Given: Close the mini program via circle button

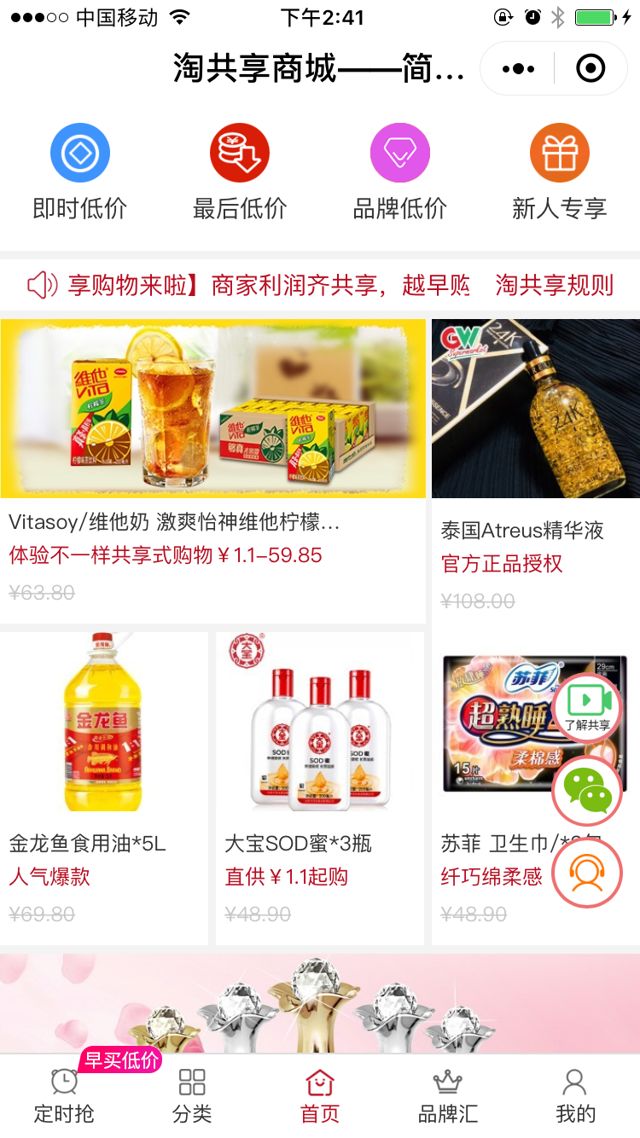Looking at the screenshot, I should tap(591, 68).
